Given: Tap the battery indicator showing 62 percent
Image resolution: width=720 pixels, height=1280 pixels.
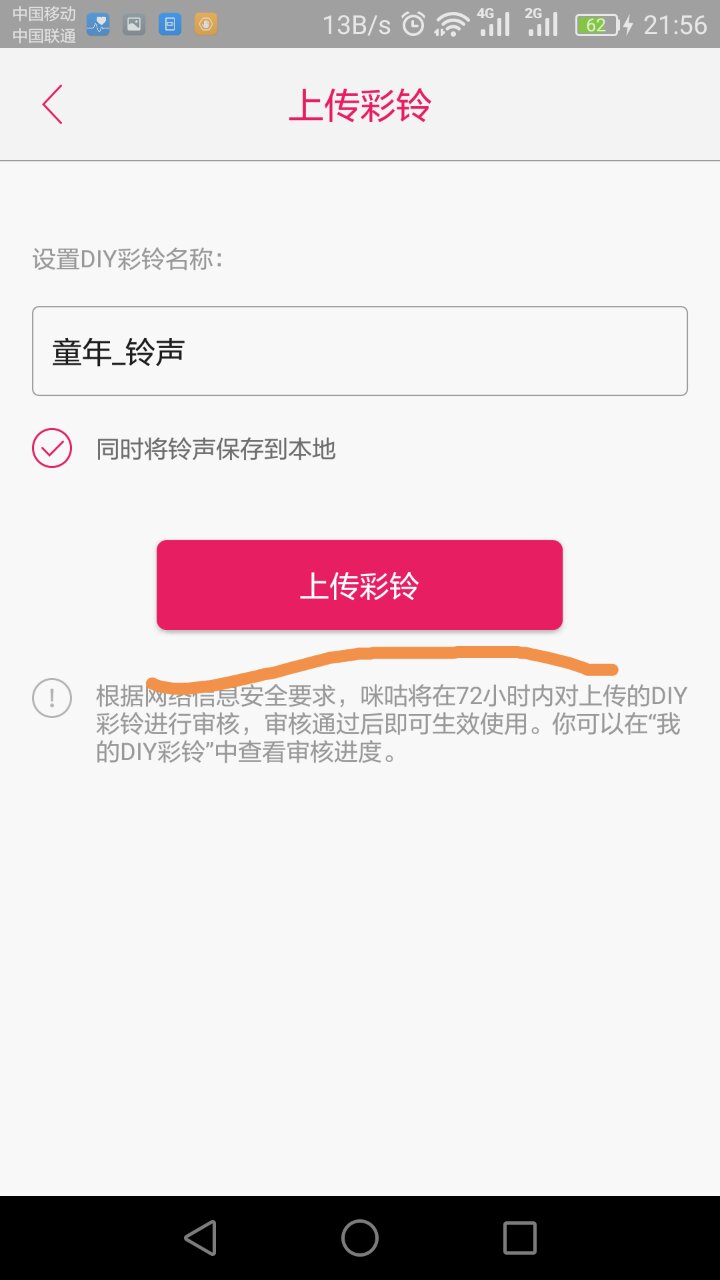Looking at the screenshot, I should click(600, 24).
